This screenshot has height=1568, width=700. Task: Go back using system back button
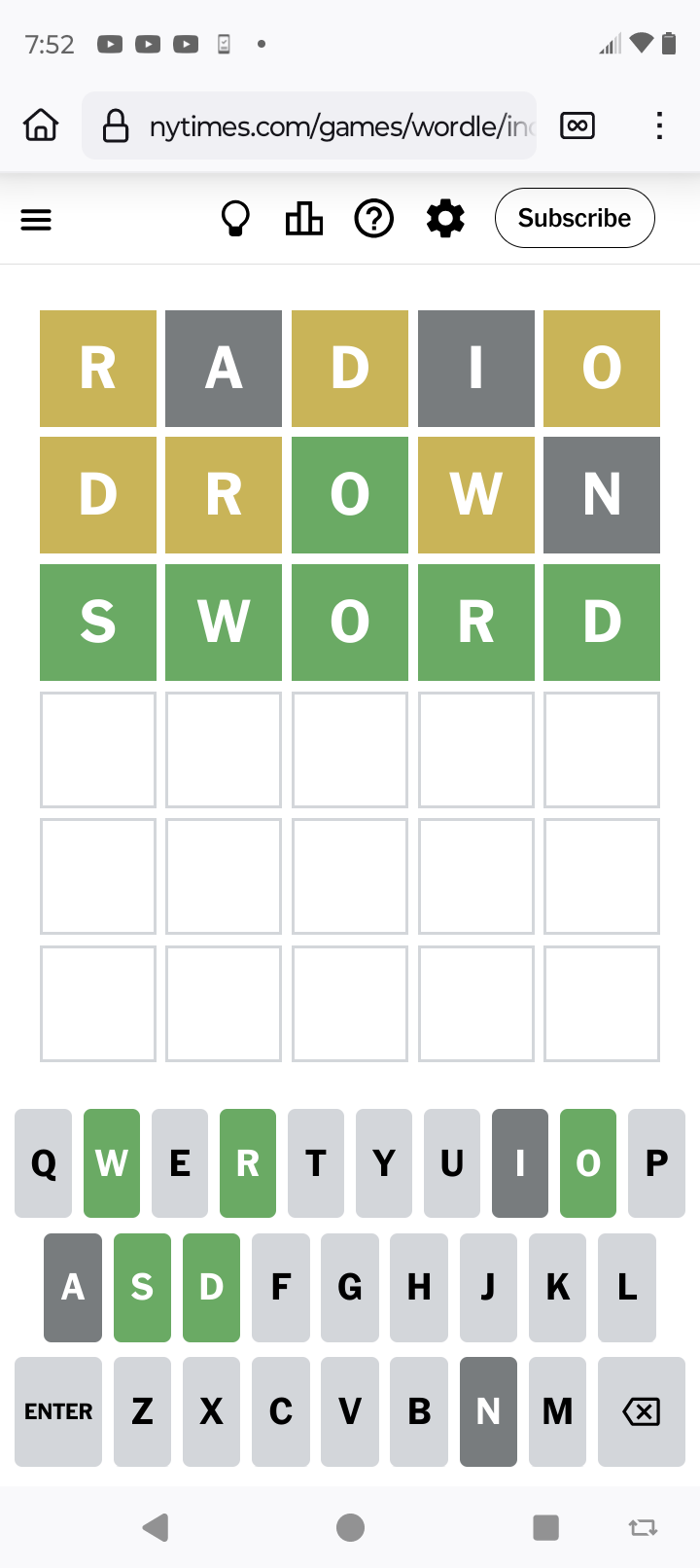156,1527
